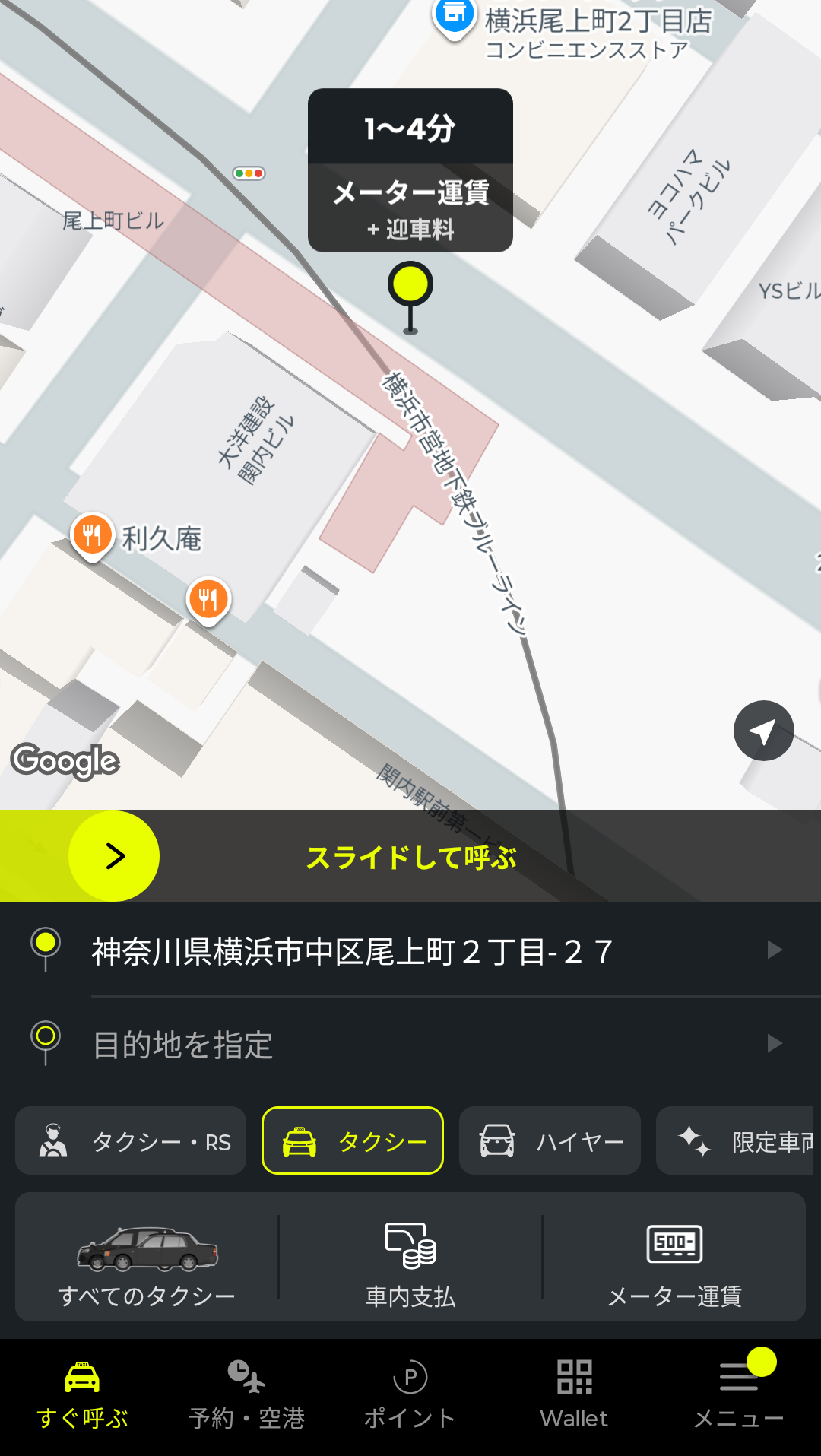Go to the 予約・空港 tab
This screenshot has height=1456, width=821.
pyautogui.click(x=246, y=1396)
